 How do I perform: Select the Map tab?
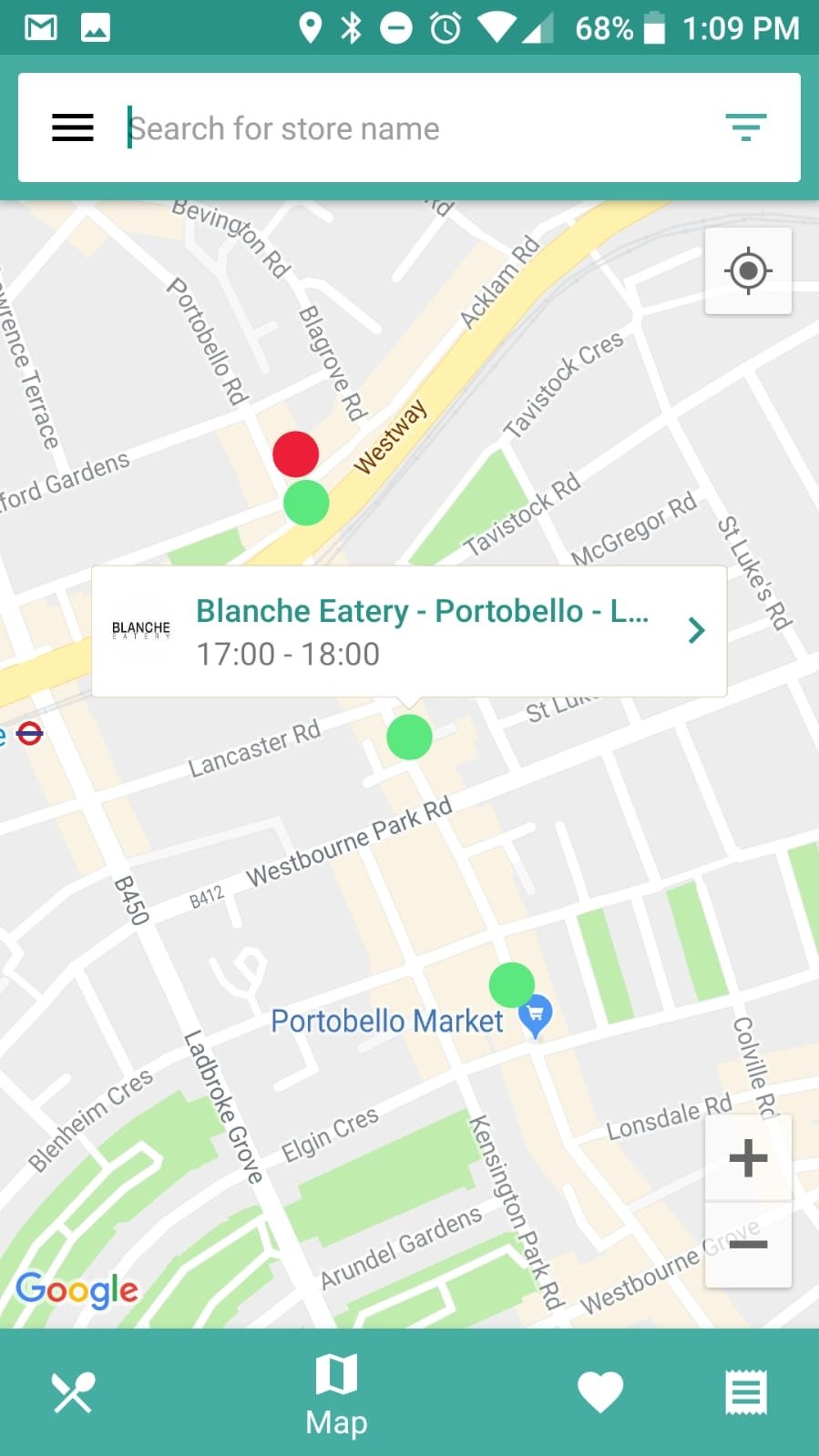click(x=336, y=1394)
